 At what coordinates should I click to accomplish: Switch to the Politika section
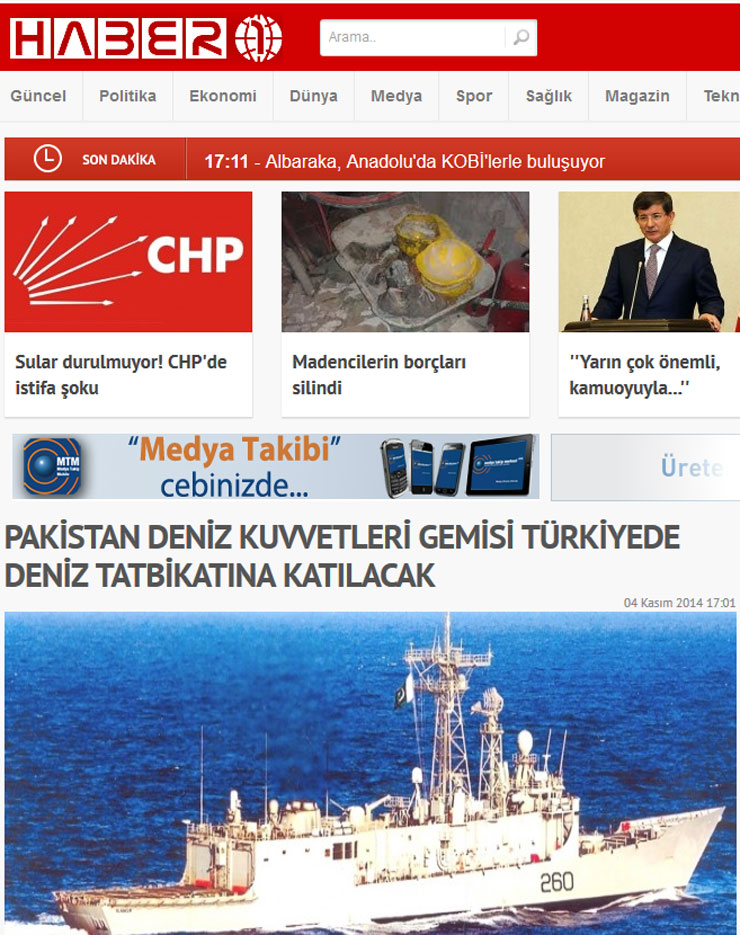point(127,96)
